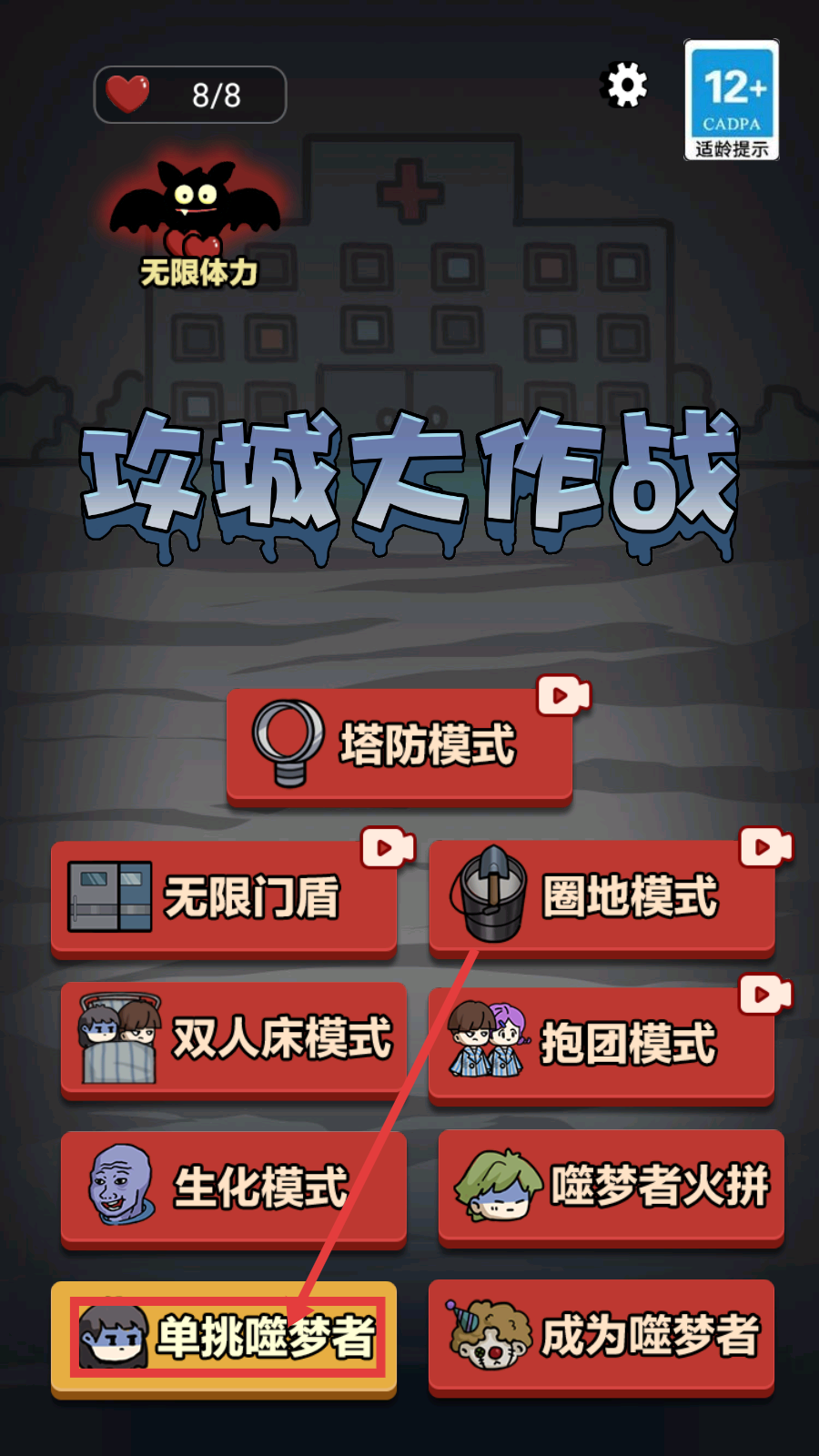Open the settings gear
819x1456 pixels.
(x=626, y=86)
